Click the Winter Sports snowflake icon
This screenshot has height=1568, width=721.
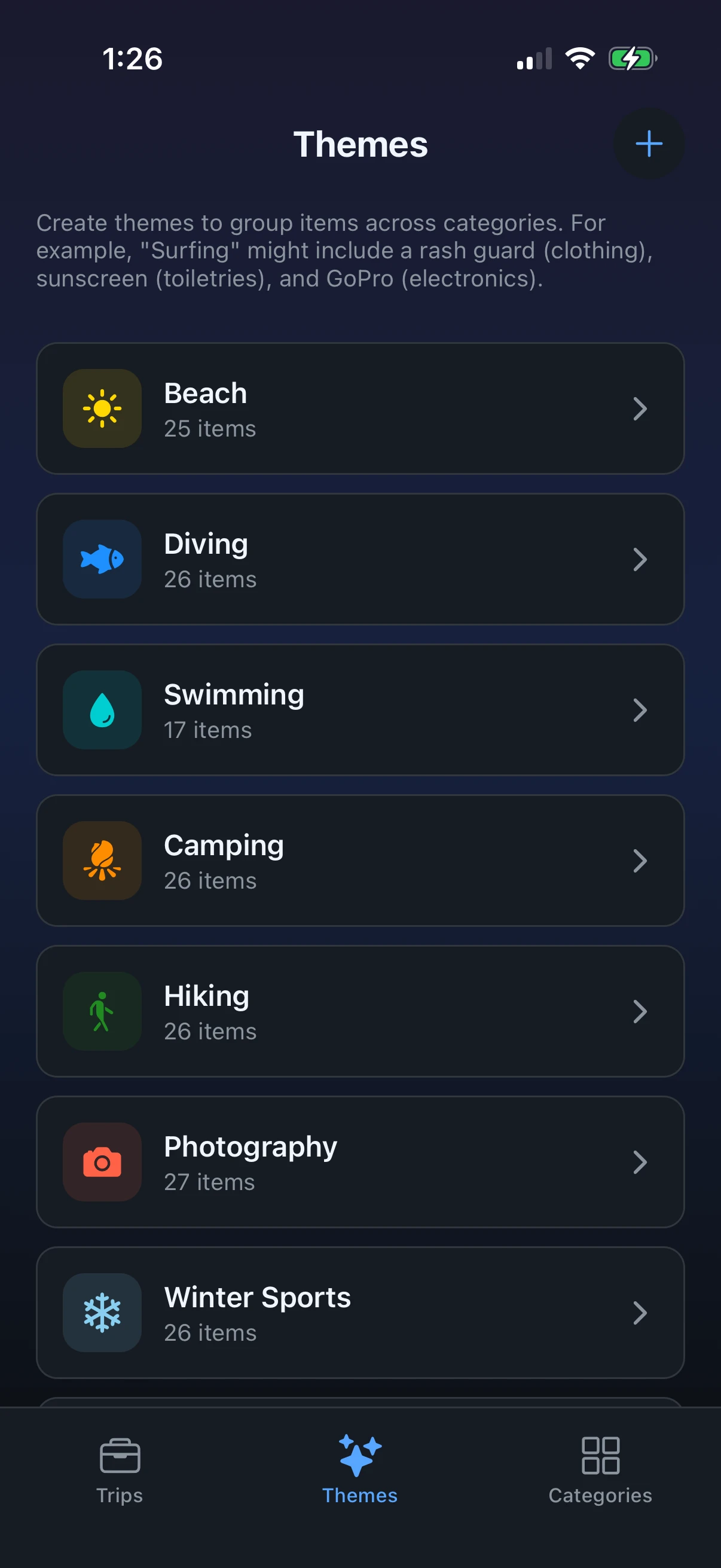[102, 1313]
